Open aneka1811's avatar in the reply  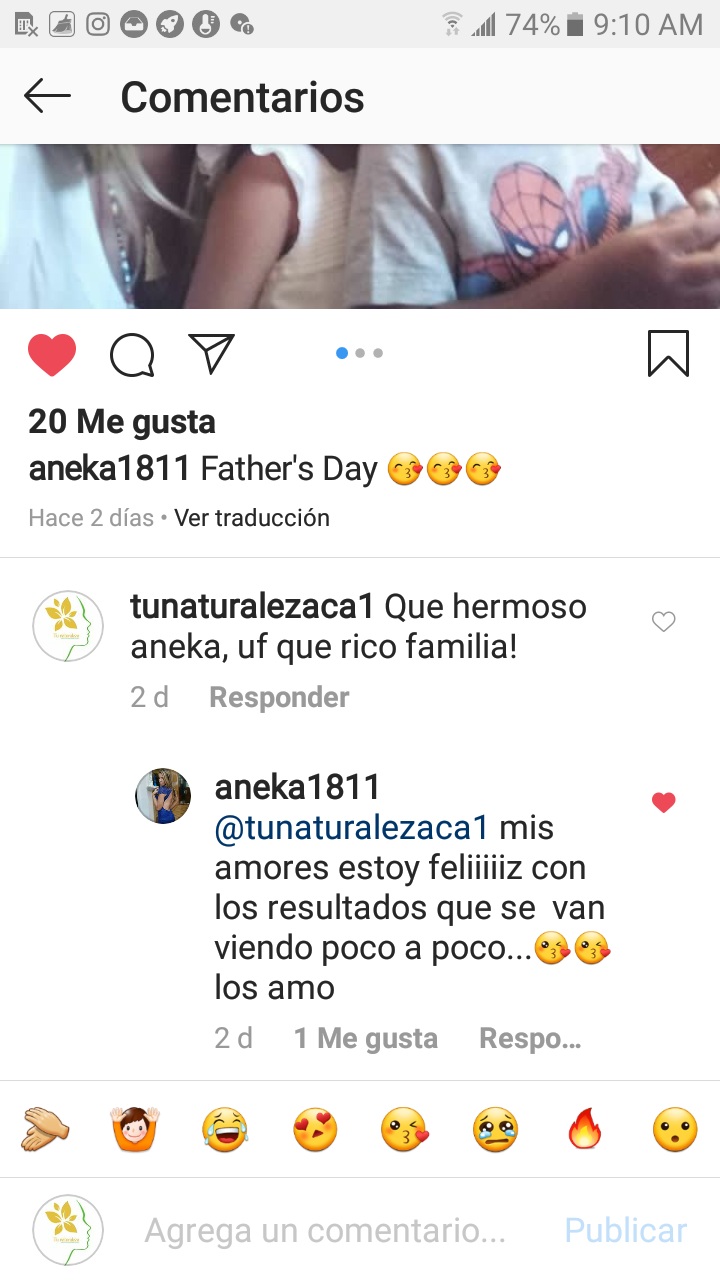tap(163, 796)
